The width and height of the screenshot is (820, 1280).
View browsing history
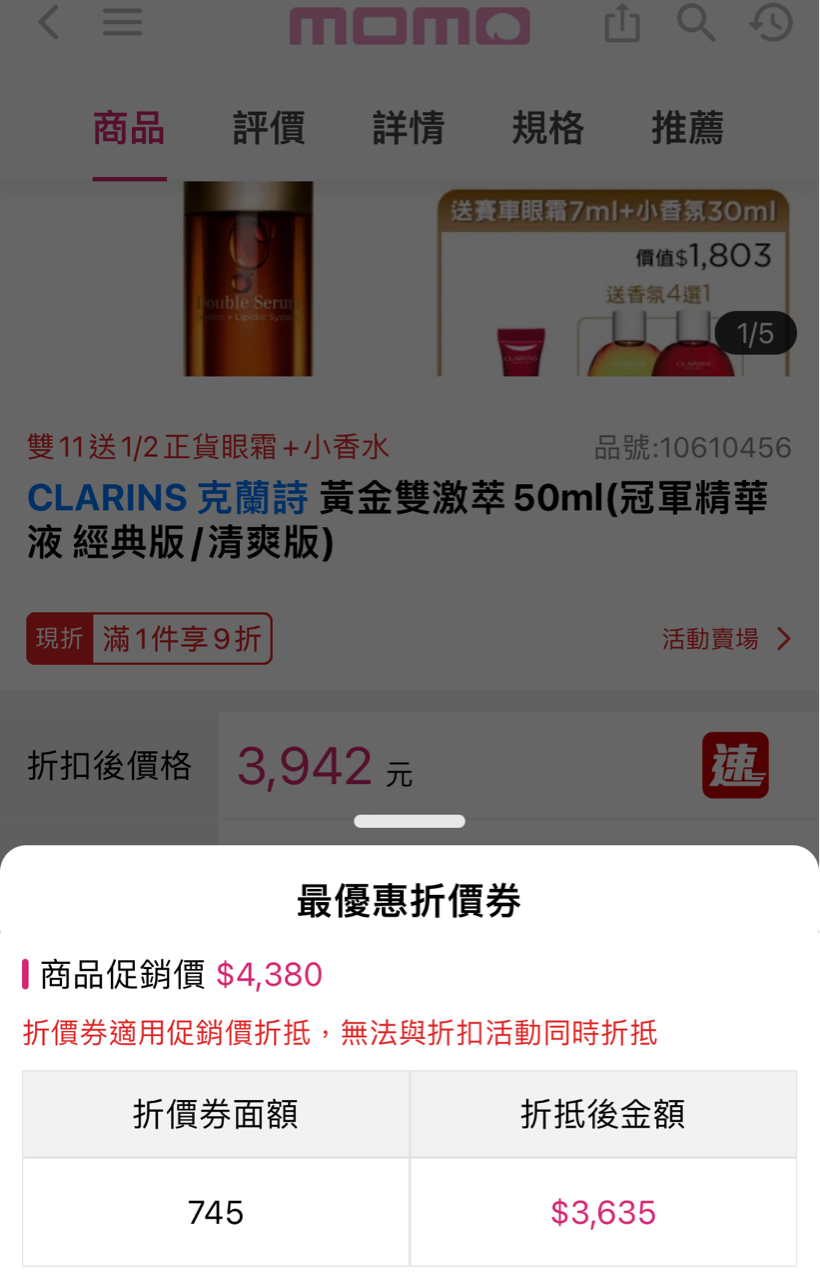(771, 22)
